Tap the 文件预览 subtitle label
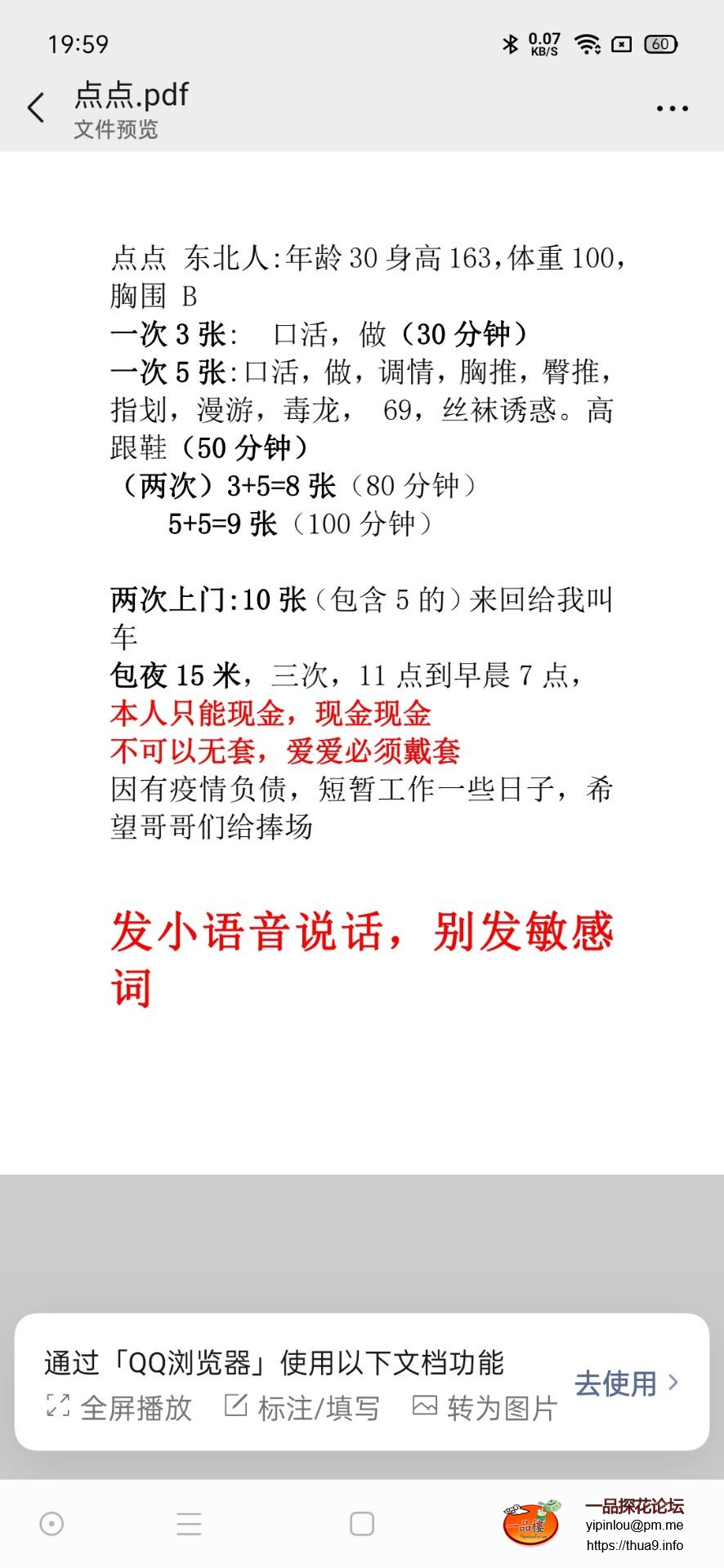724x1568 pixels. pyautogui.click(x=115, y=129)
